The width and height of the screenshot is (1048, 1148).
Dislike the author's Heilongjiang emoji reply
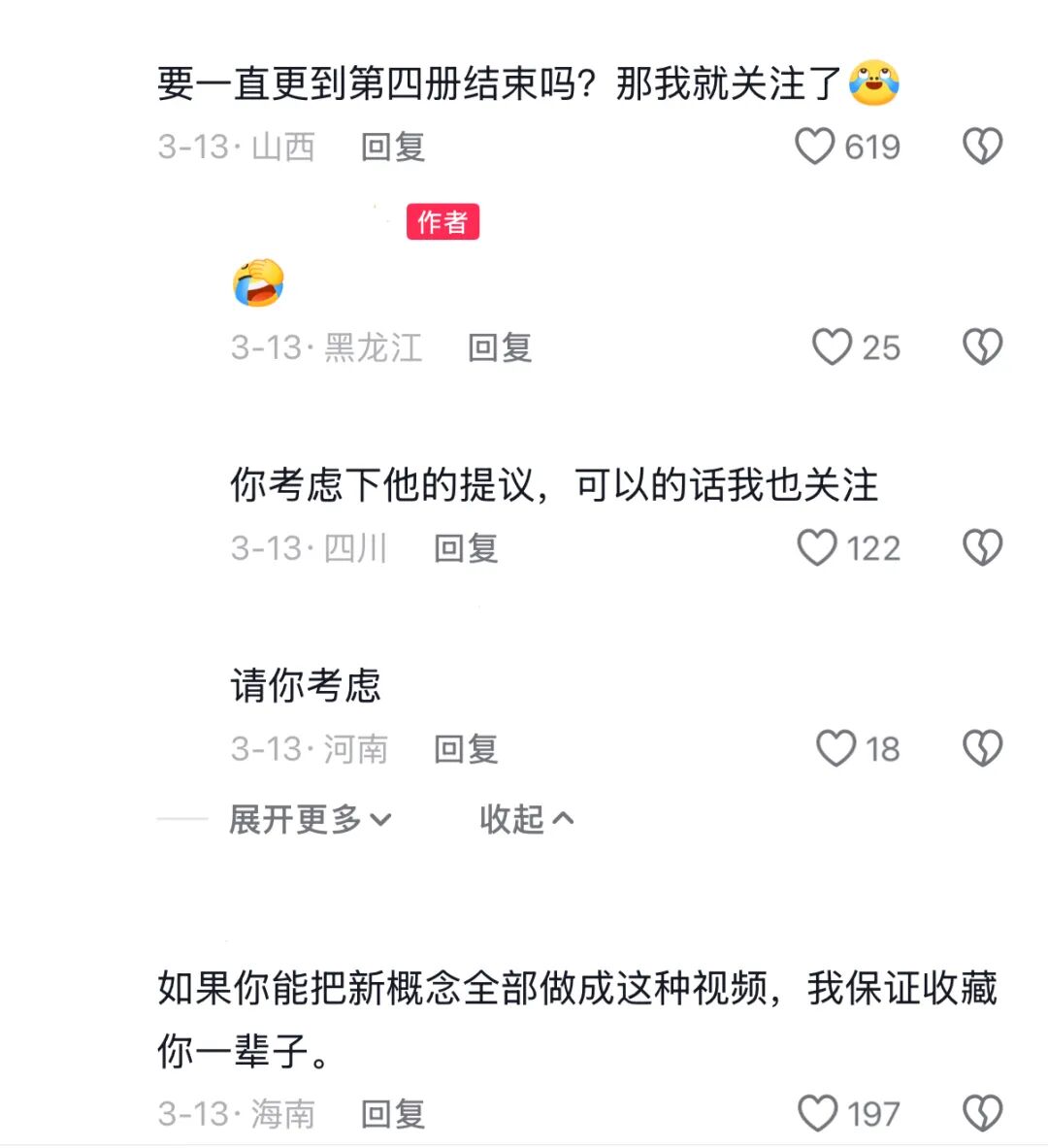[x=982, y=347]
